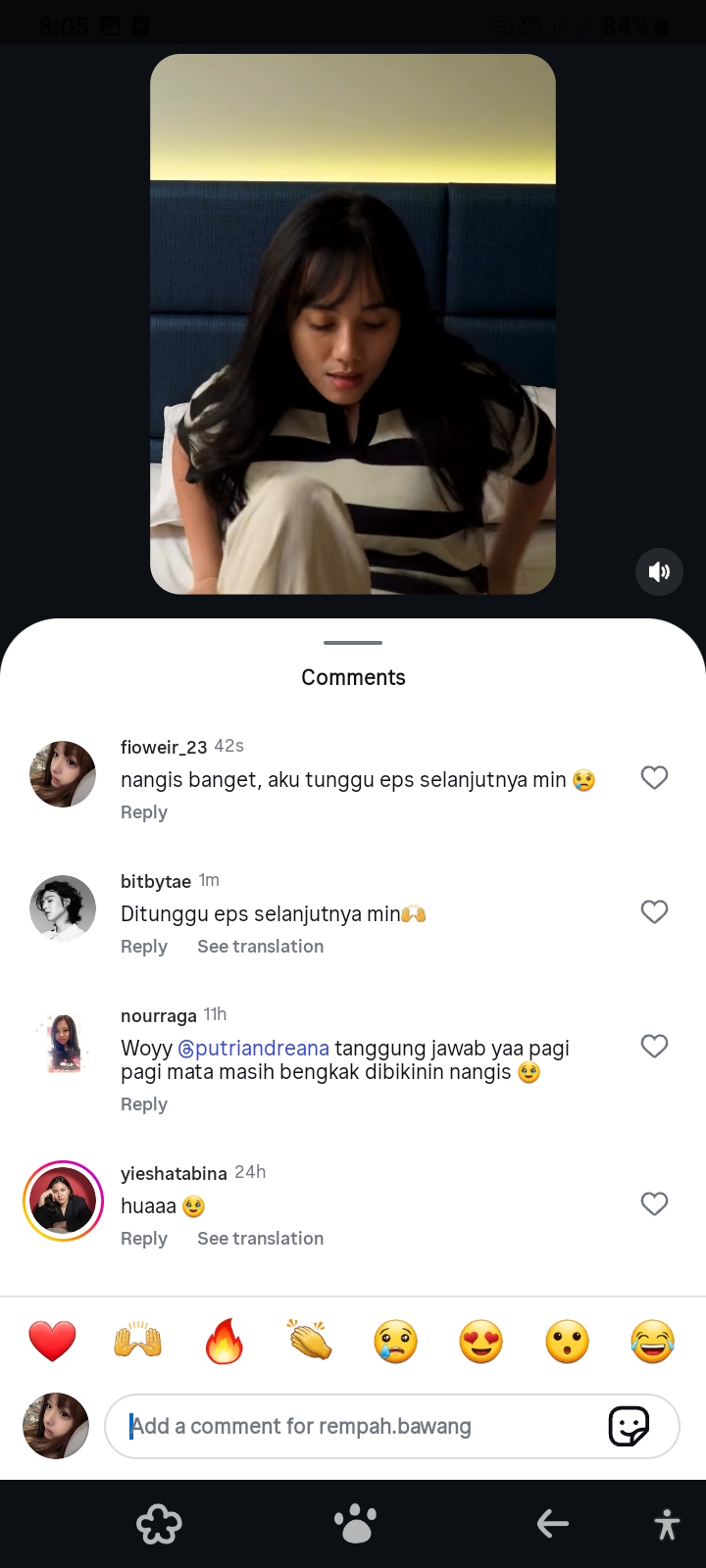The width and height of the screenshot is (706, 1568).
Task: Like bitbytae's comment
Action: click(x=654, y=912)
